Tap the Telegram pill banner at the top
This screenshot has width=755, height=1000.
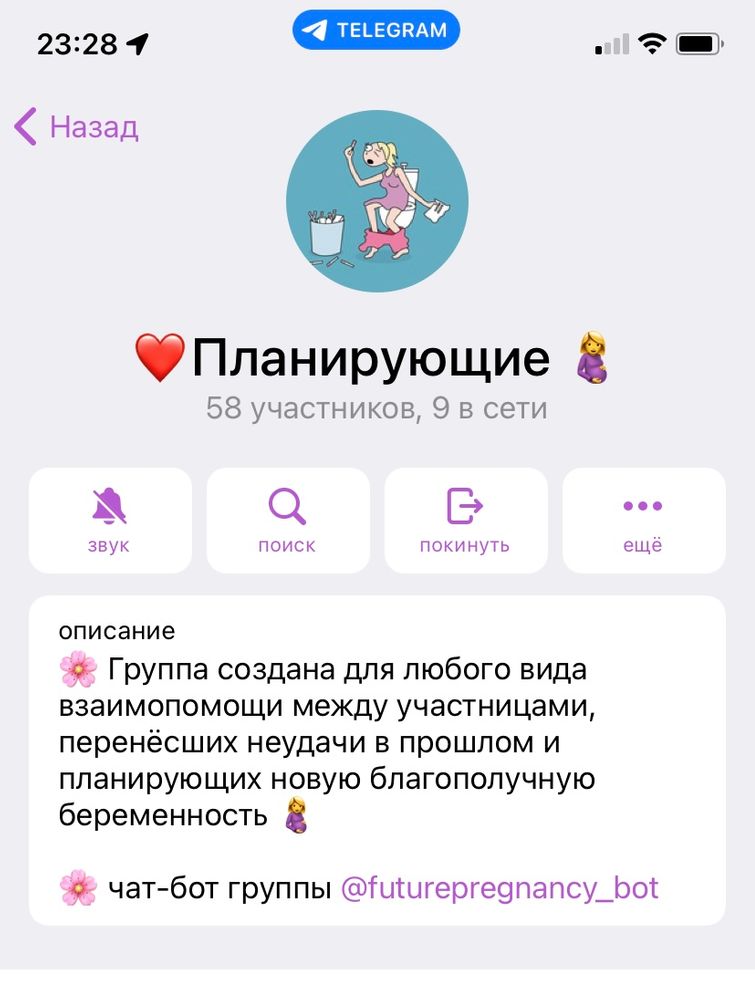(377, 29)
